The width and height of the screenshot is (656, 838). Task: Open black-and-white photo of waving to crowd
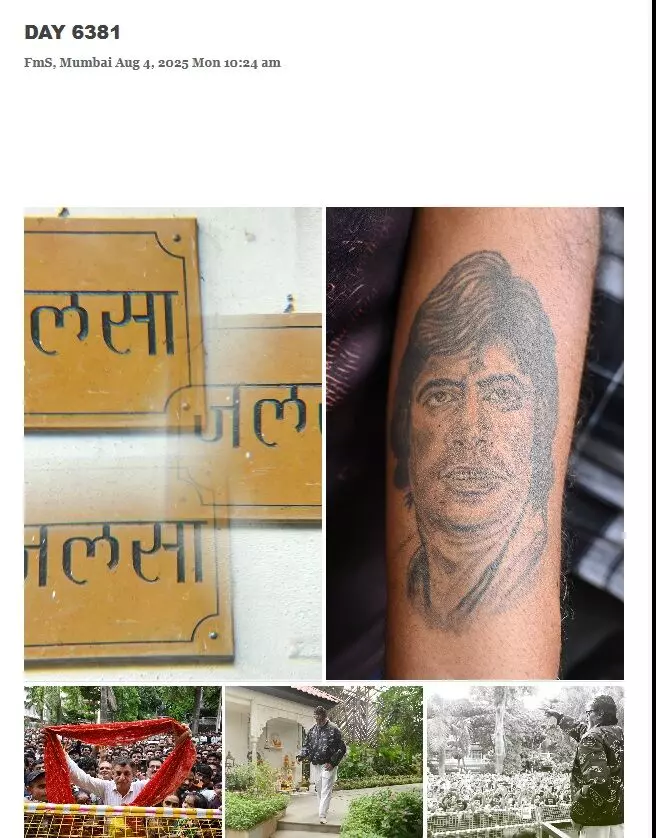point(525,761)
